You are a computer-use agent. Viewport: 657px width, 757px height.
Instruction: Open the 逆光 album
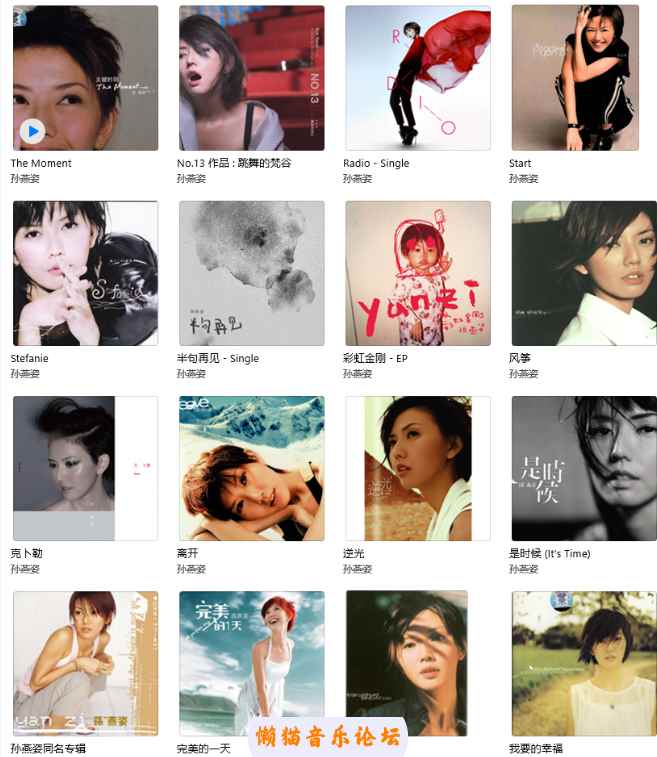(417, 468)
